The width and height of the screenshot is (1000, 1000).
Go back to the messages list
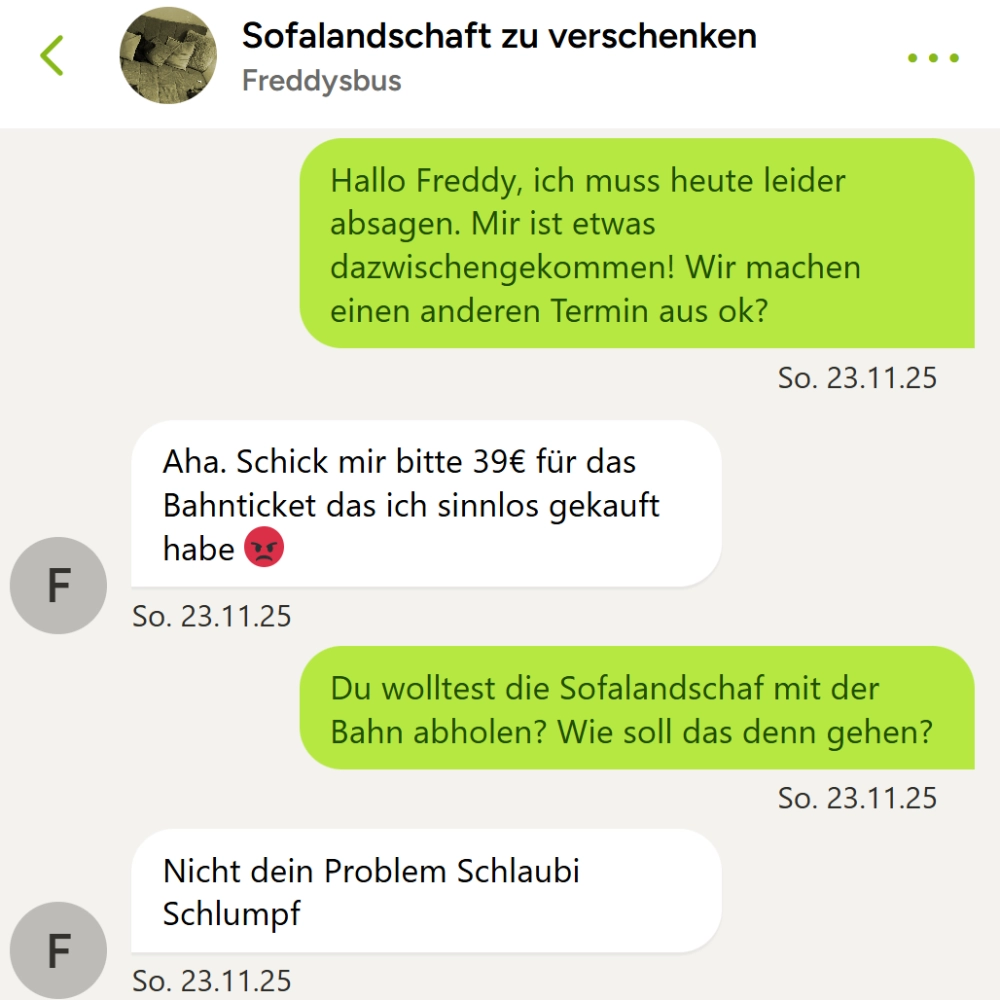click(52, 56)
